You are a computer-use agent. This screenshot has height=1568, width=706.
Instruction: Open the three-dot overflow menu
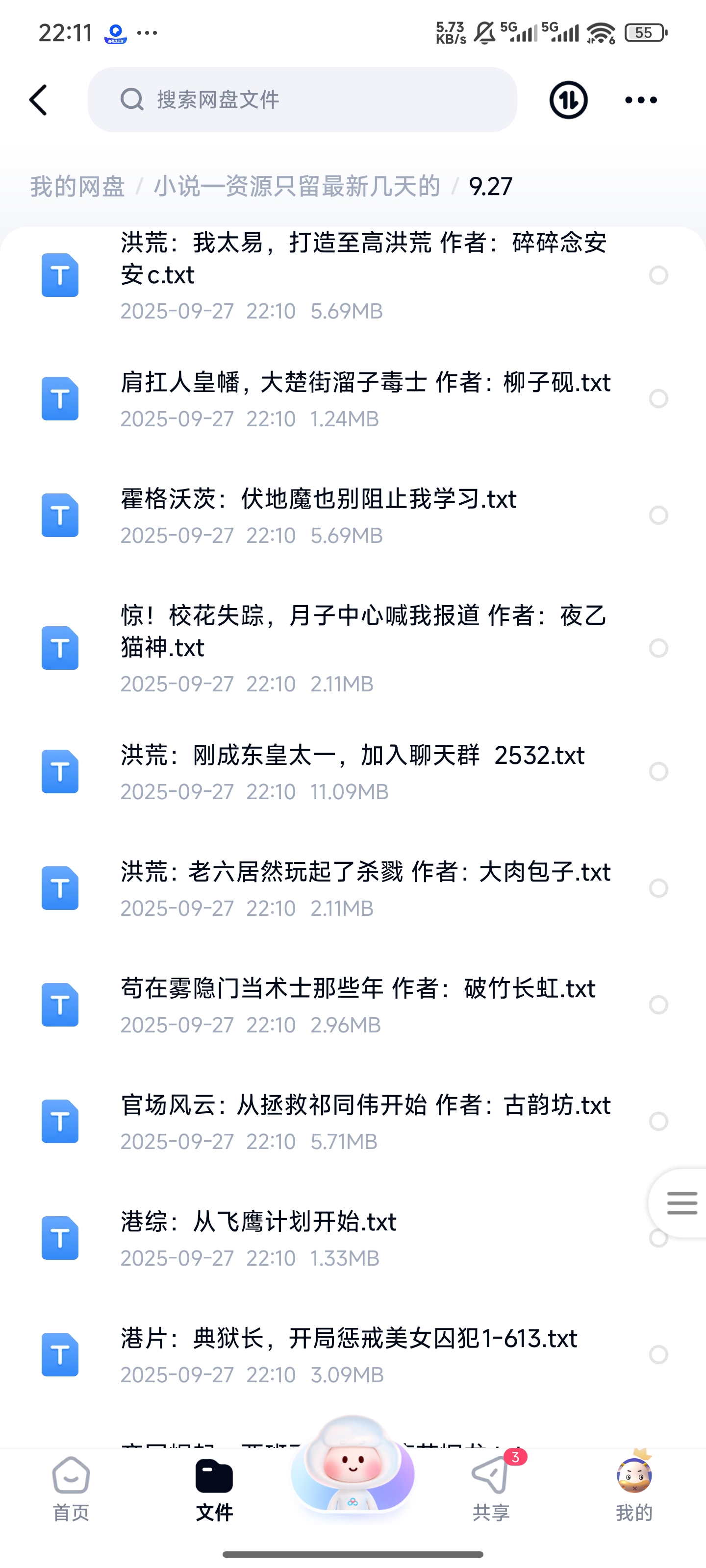[641, 100]
